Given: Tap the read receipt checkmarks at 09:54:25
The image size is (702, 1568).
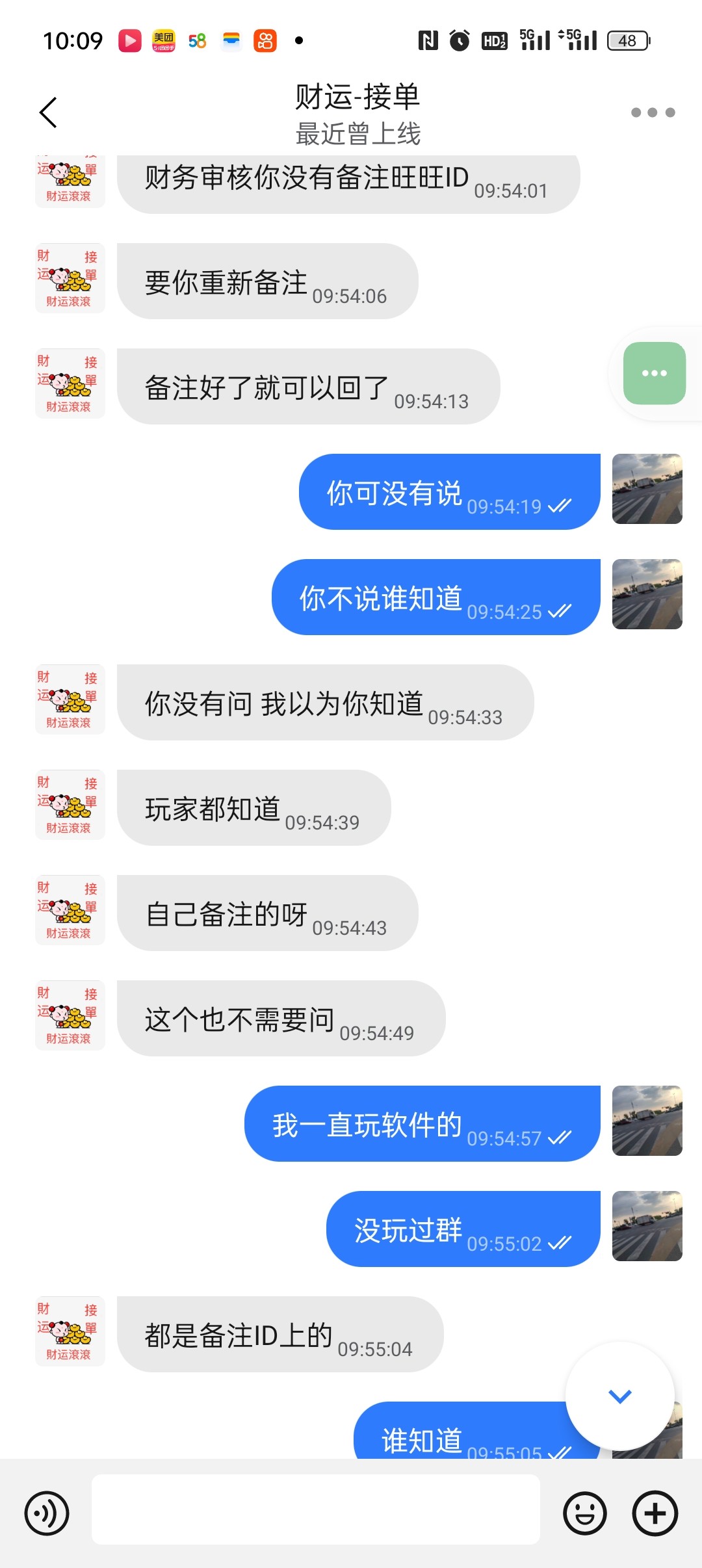Looking at the screenshot, I should point(560,611).
